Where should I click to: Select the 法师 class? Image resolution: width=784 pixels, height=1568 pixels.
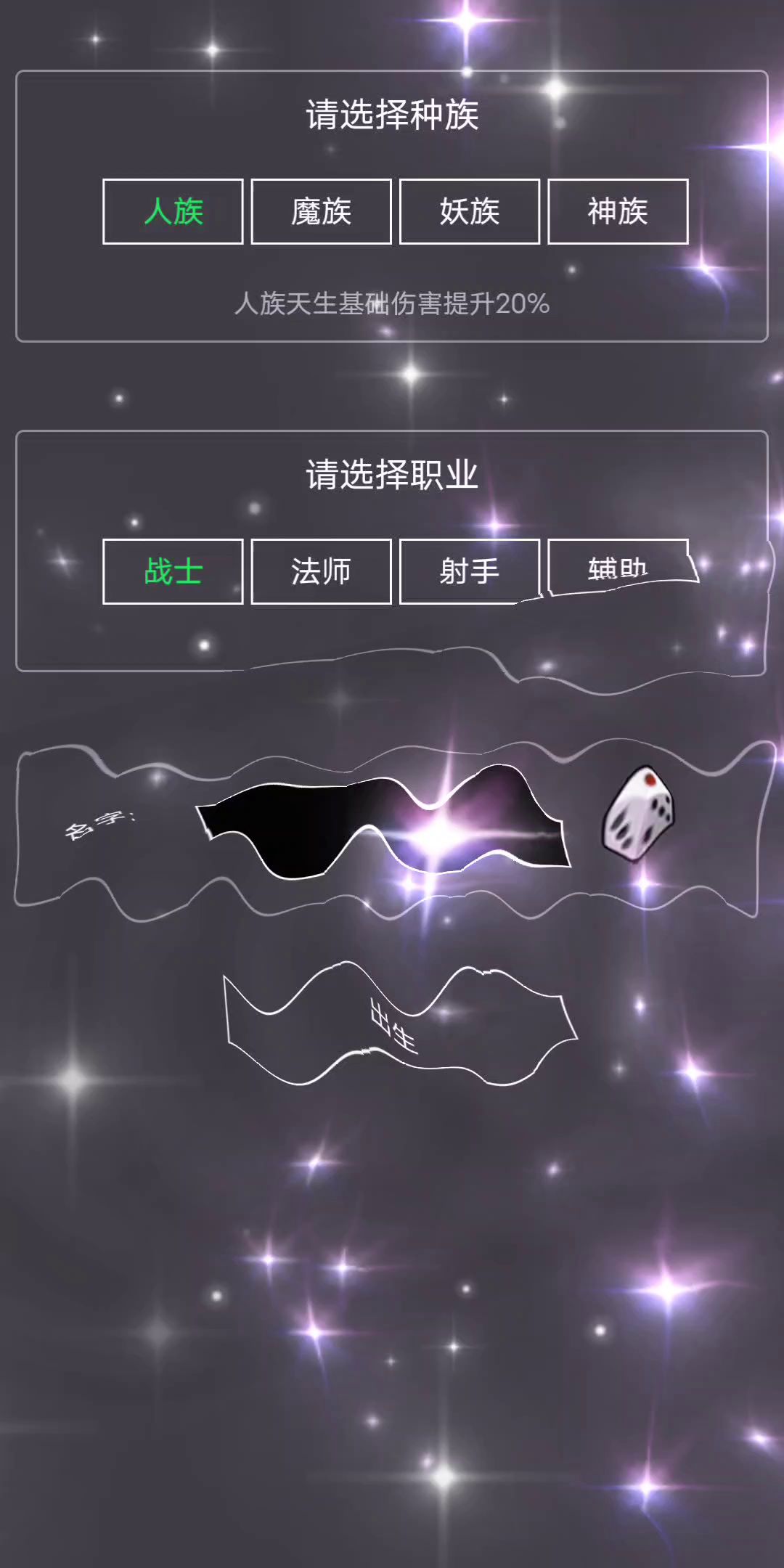tap(321, 571)
